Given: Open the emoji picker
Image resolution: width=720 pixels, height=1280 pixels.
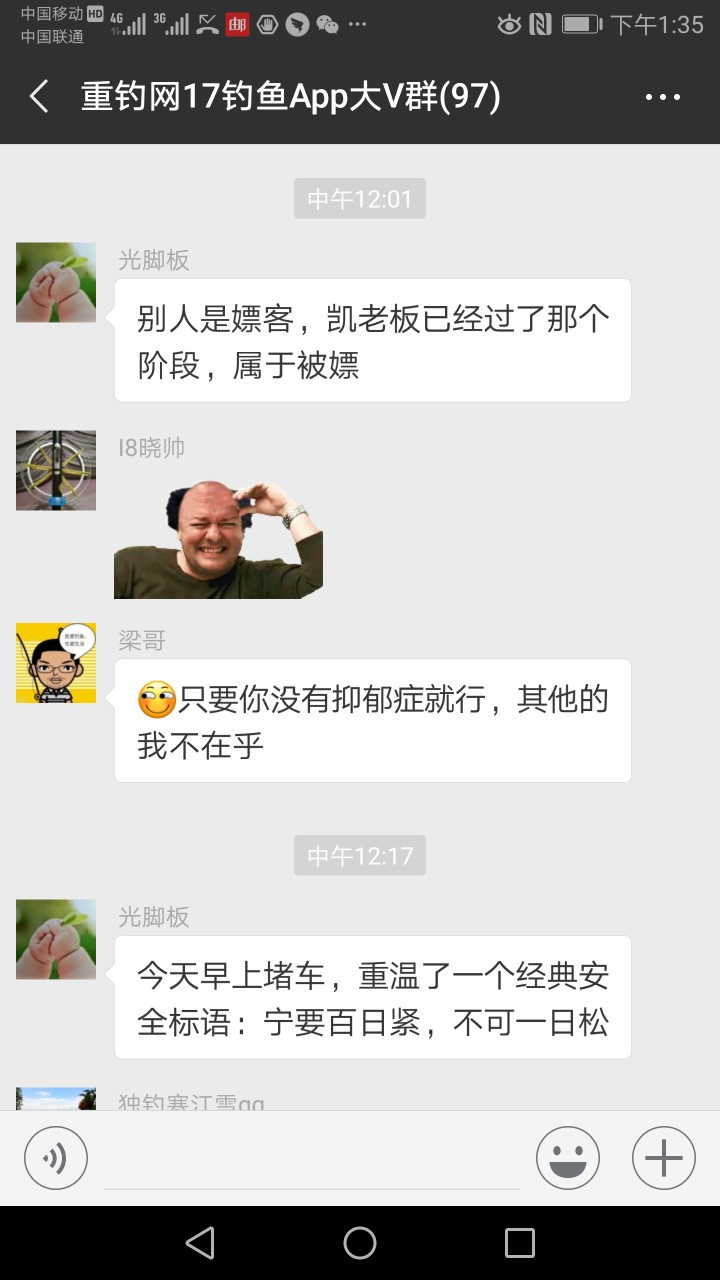Looking at the screenshot, I should pos(567,1158).
